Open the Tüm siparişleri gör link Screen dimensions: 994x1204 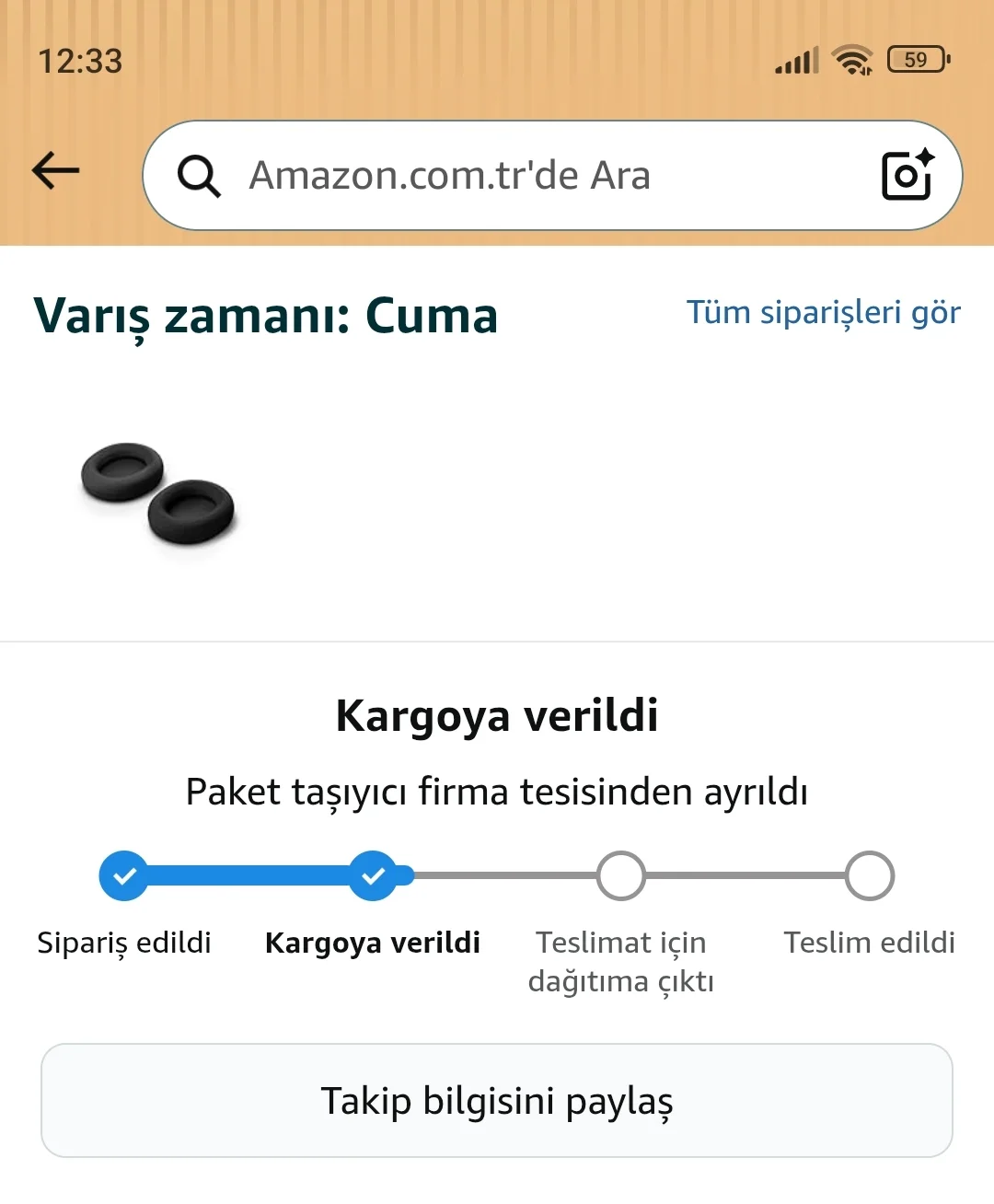point(823,313)
